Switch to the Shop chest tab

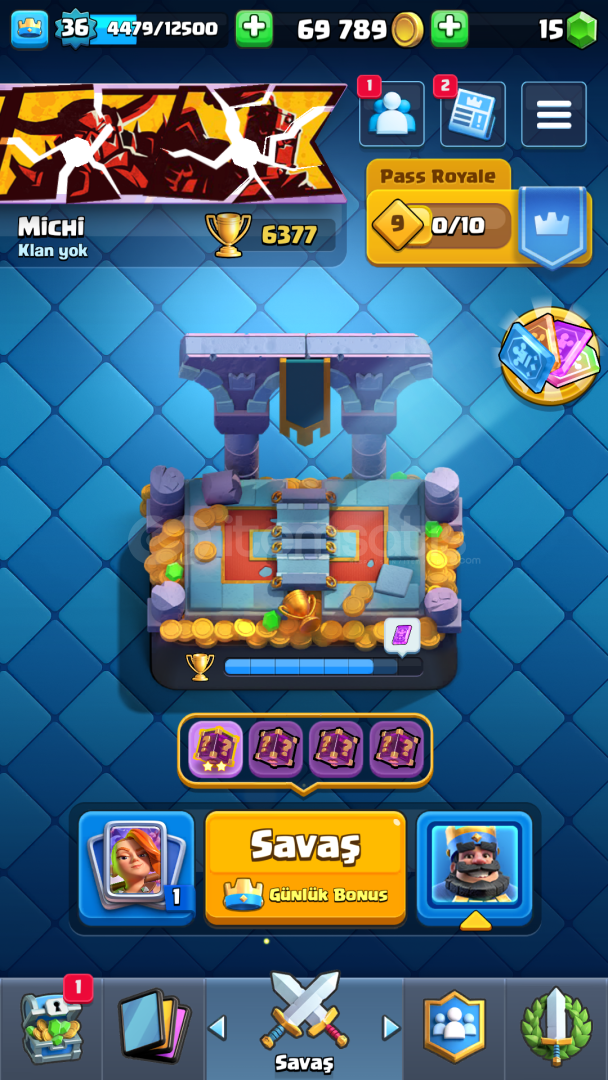51,1028
